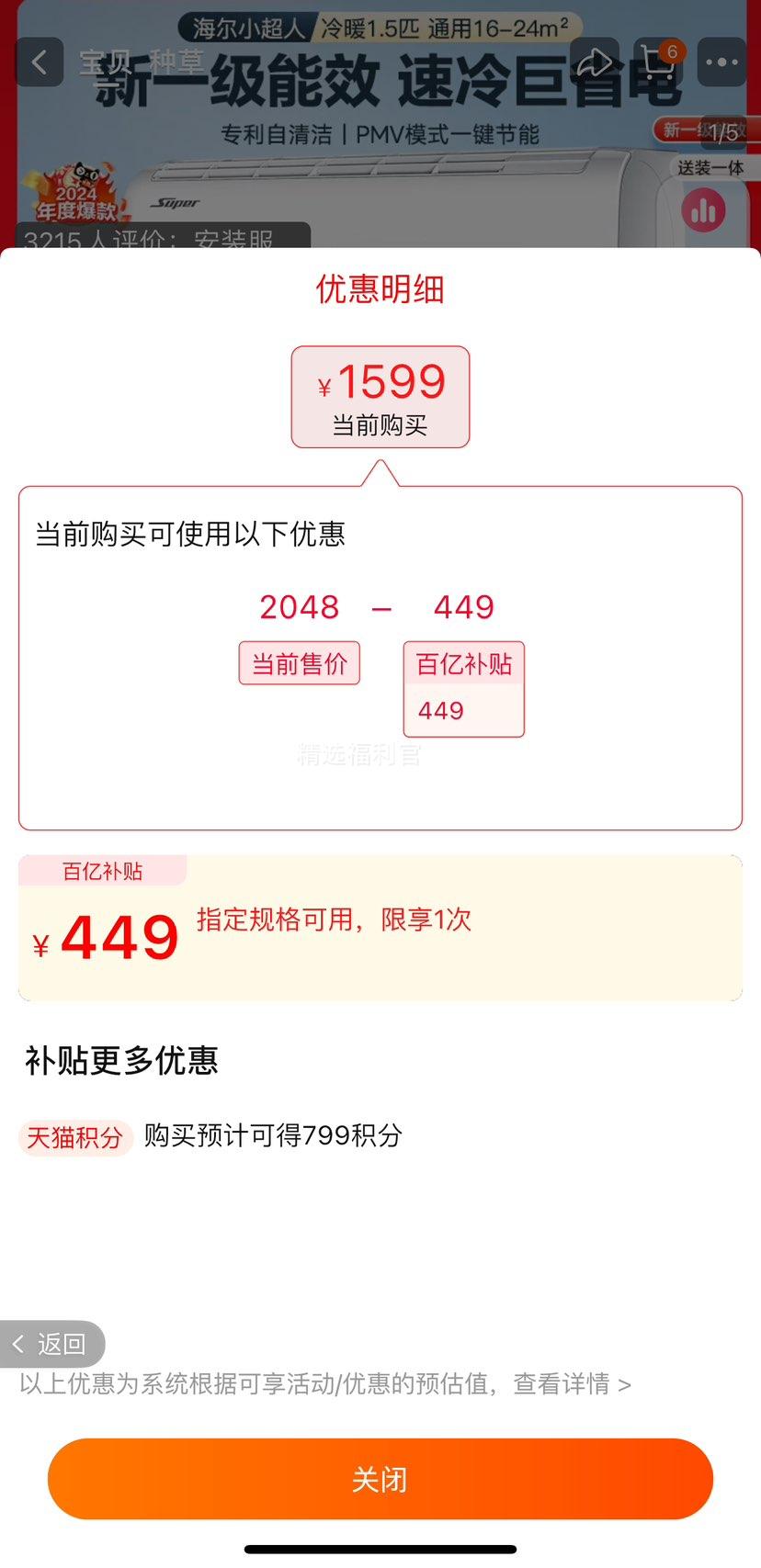Tap the home indicator bar at bottom
Screen dimensions: 761x1568
point(380,1551)
